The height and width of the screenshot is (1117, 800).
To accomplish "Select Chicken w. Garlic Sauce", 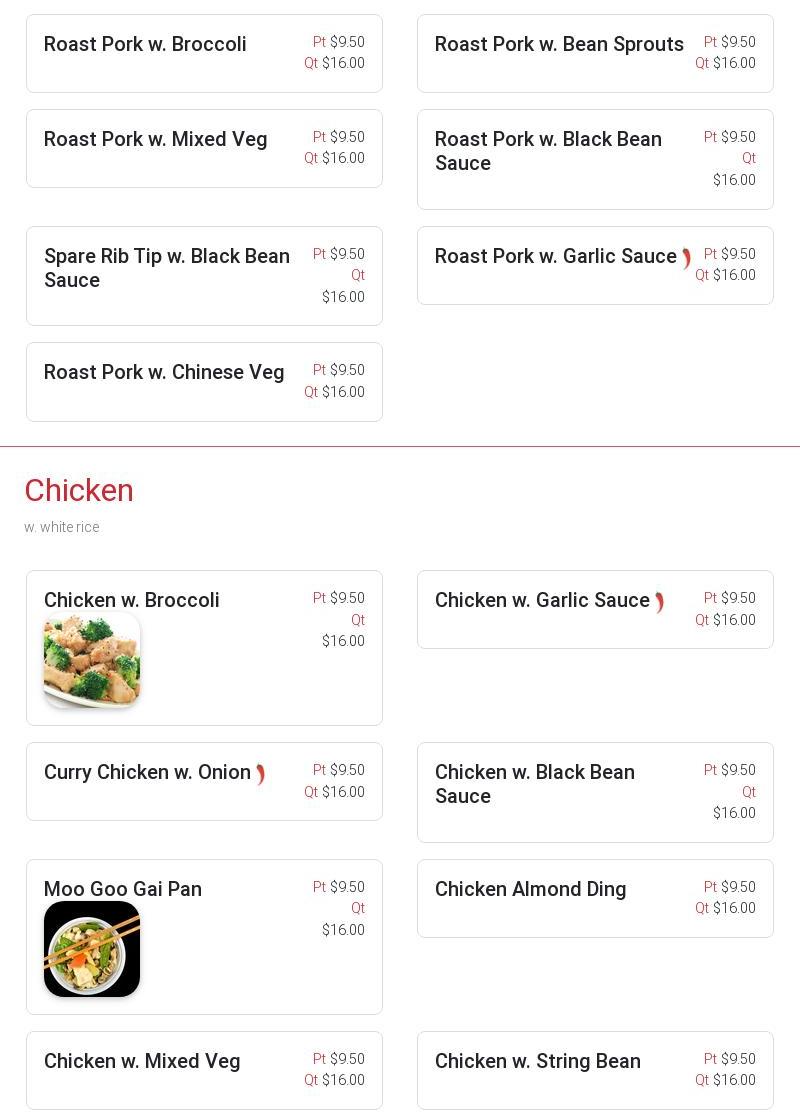I will (542, 601).
